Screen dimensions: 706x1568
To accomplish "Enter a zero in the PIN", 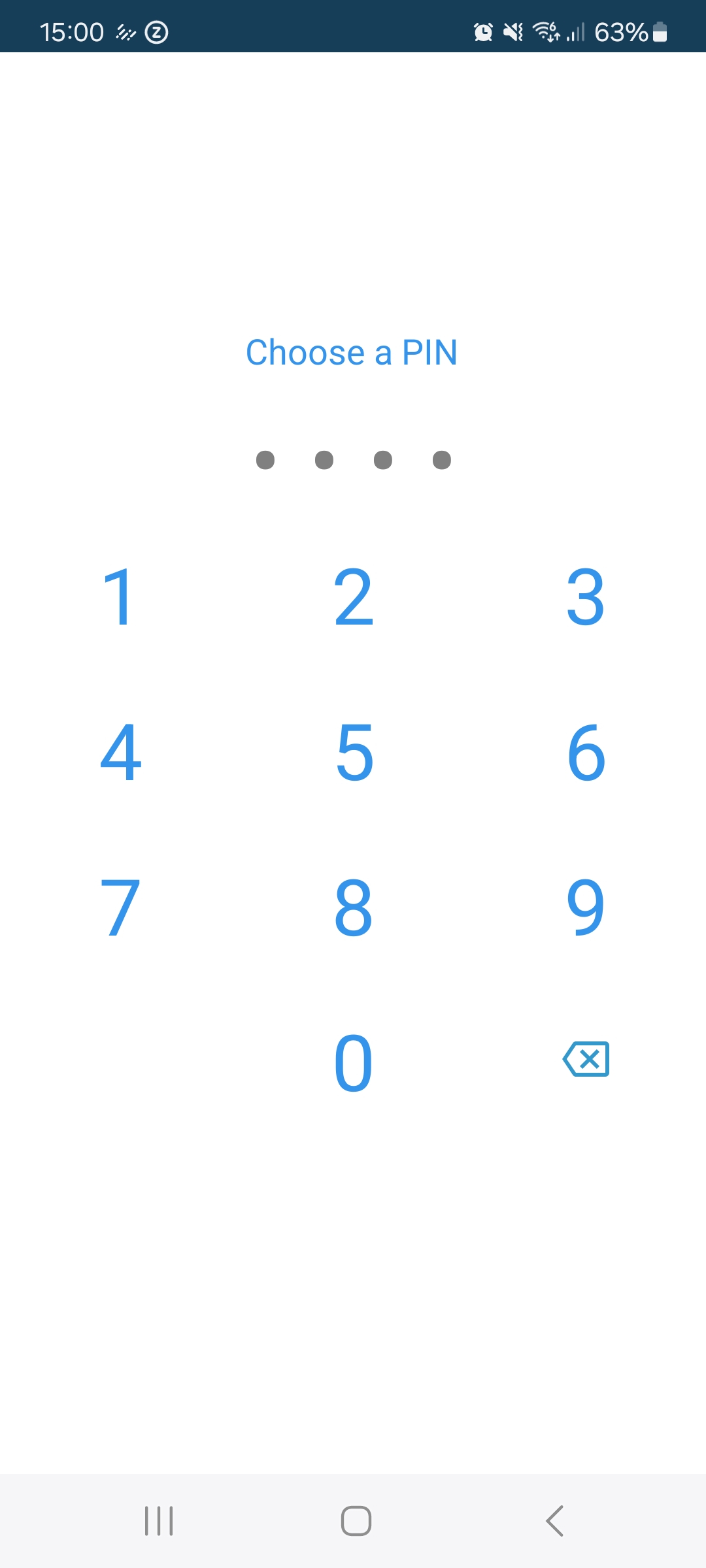I will coord(353,1063).
